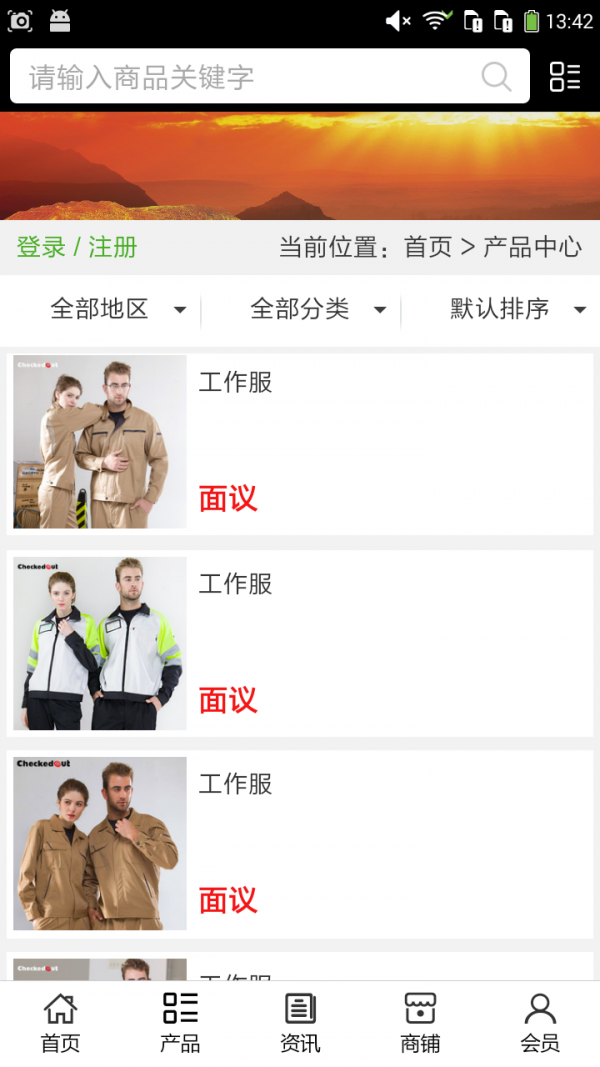This screenshot has width=600, height=1067.
Task: Expand the 全部地区 dropdown
Action: 115,309
